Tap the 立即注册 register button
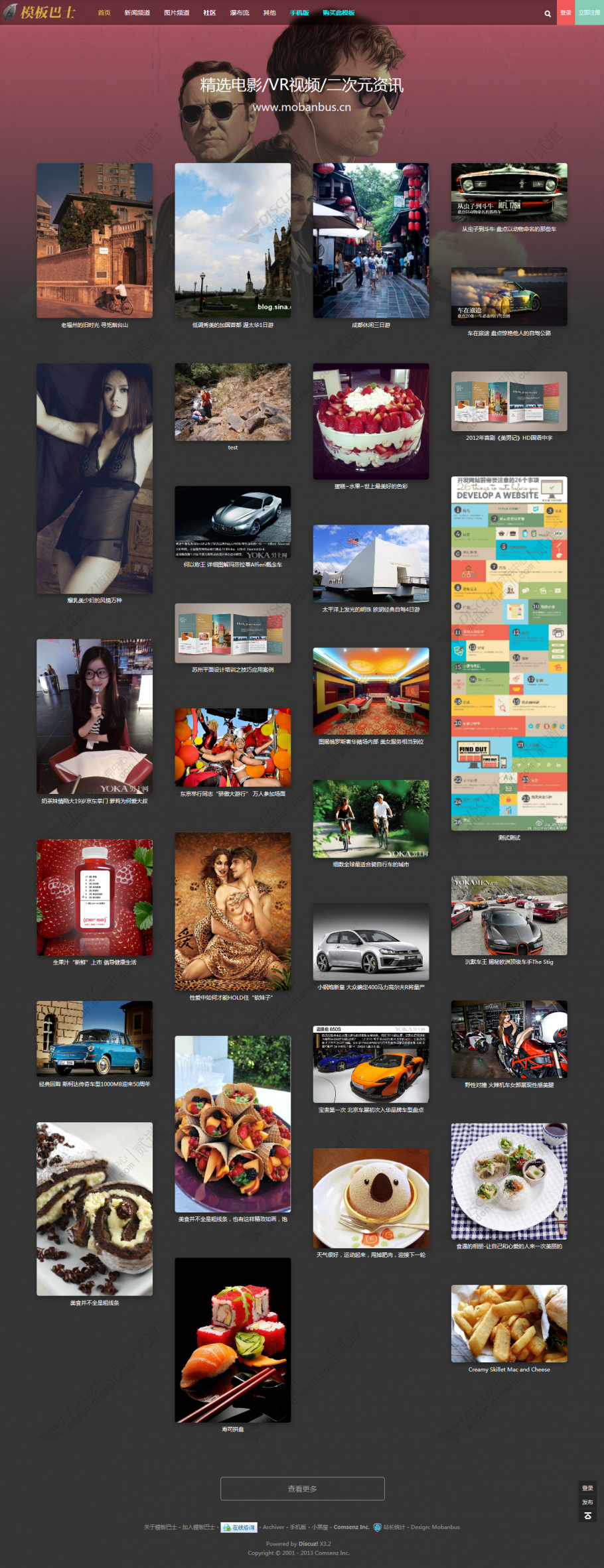Image resolution: width=604 pixels, height=1568 pixels. [x=589, y=13]
